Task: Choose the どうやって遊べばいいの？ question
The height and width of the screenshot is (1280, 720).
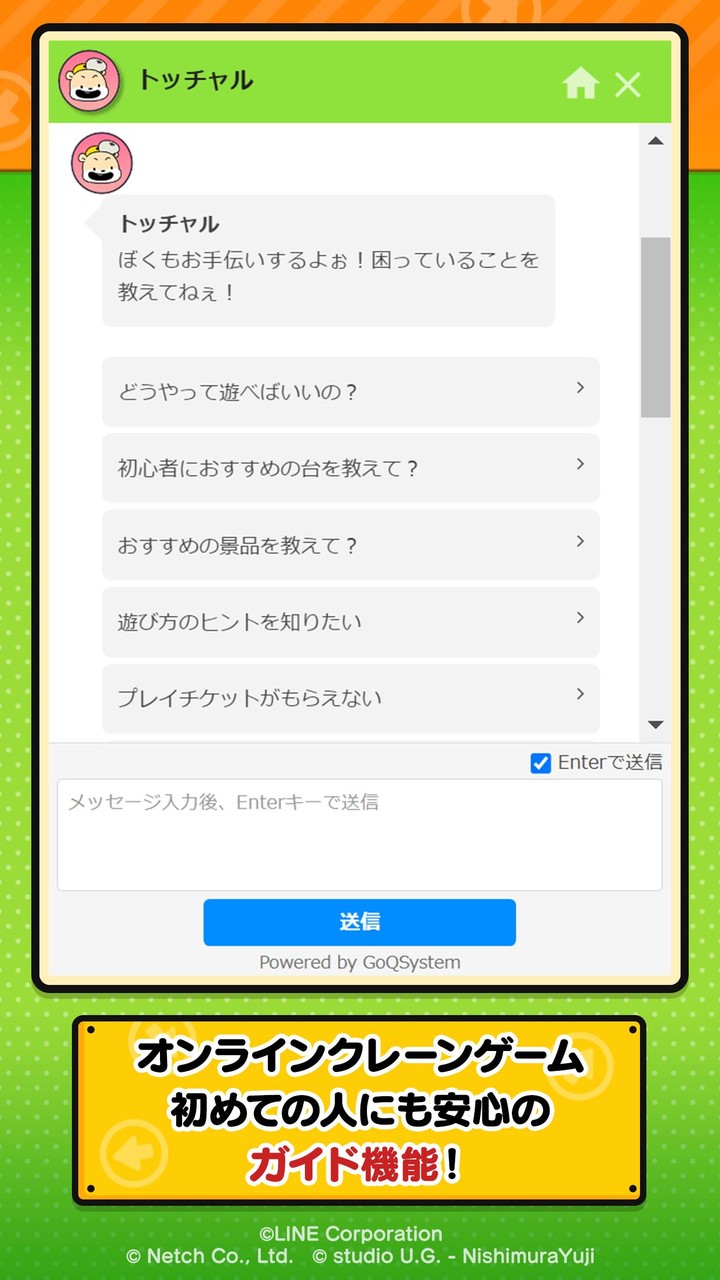Action: click(x=349, y=392)
